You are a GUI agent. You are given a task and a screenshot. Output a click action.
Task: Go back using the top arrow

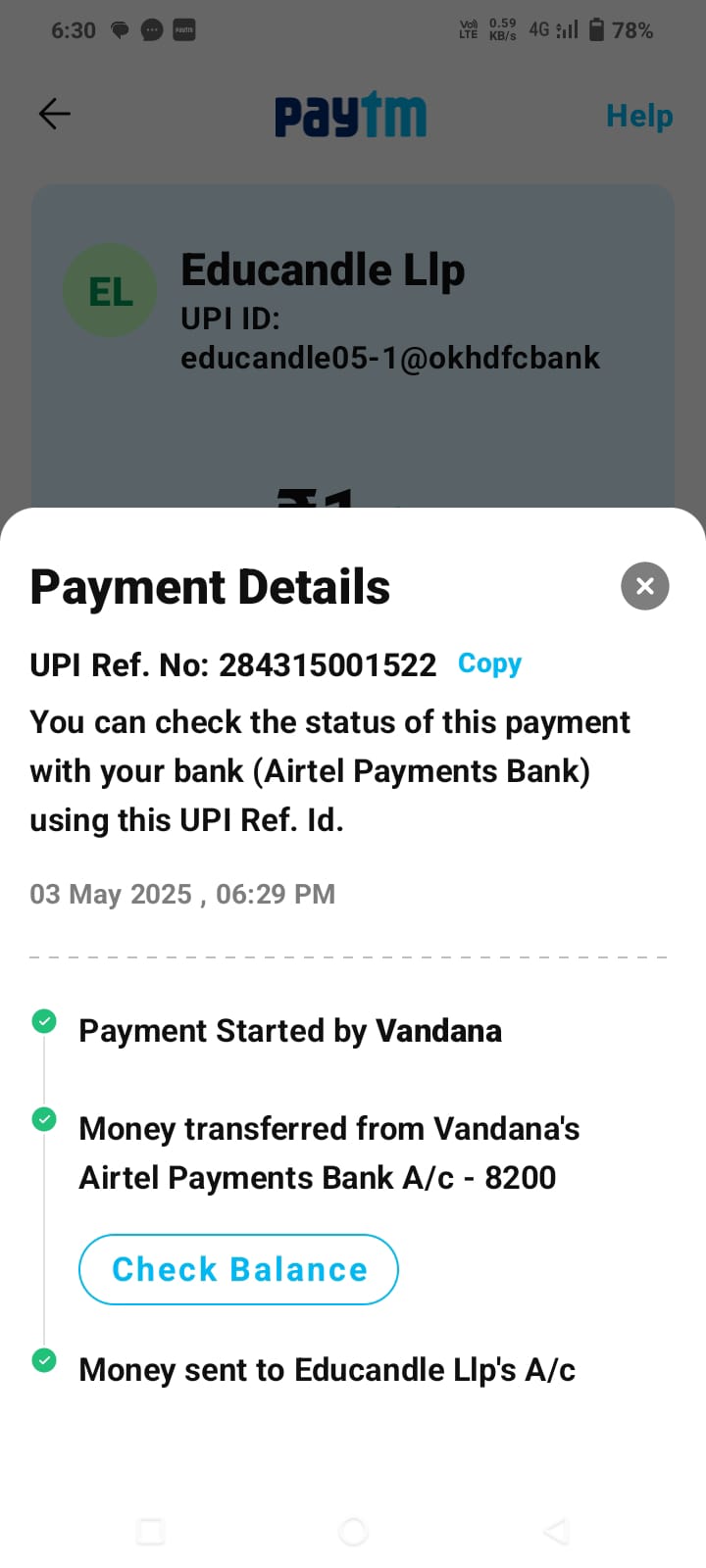(x=55, y=115)
